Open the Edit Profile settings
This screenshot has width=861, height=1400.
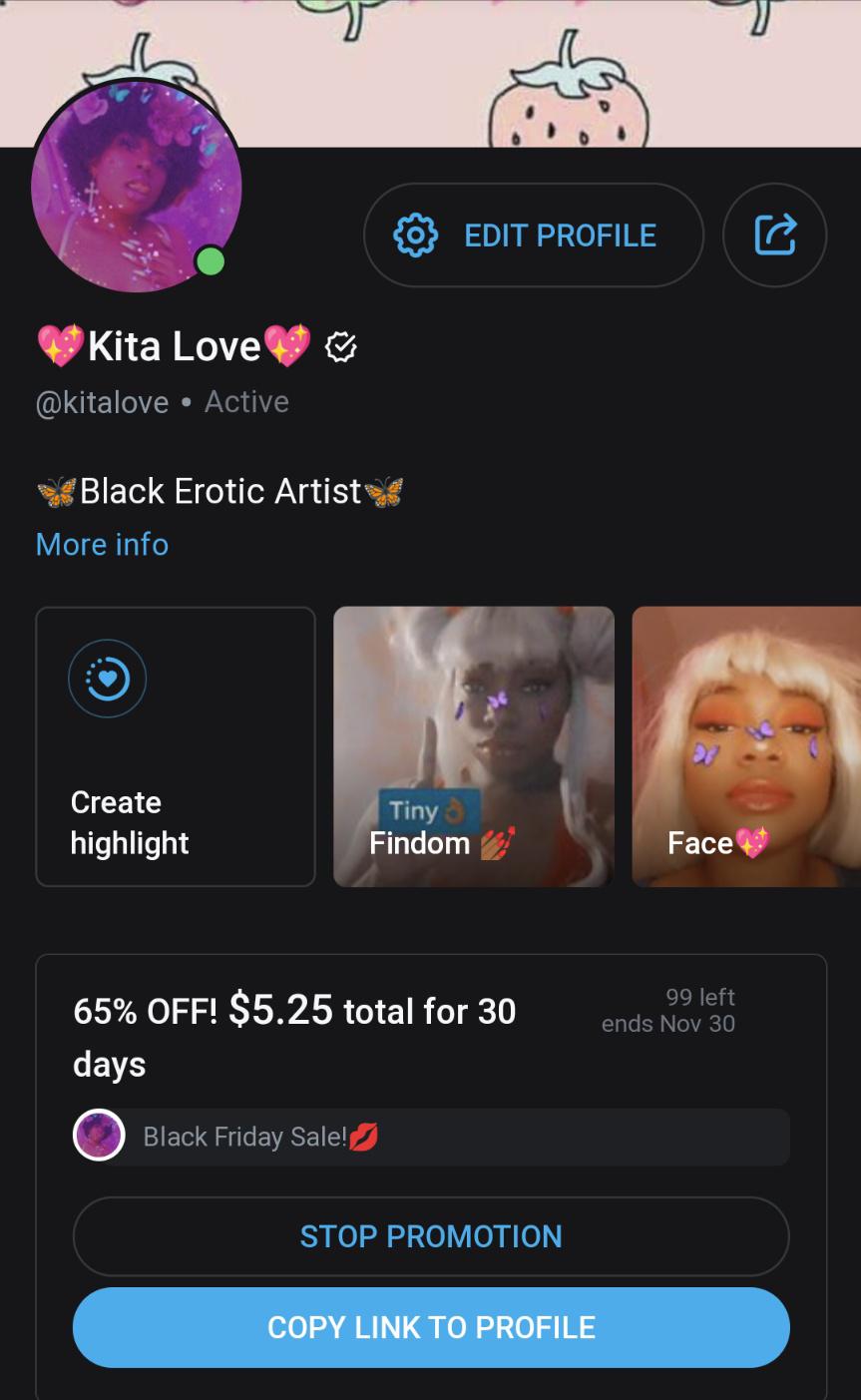[533, 235]
